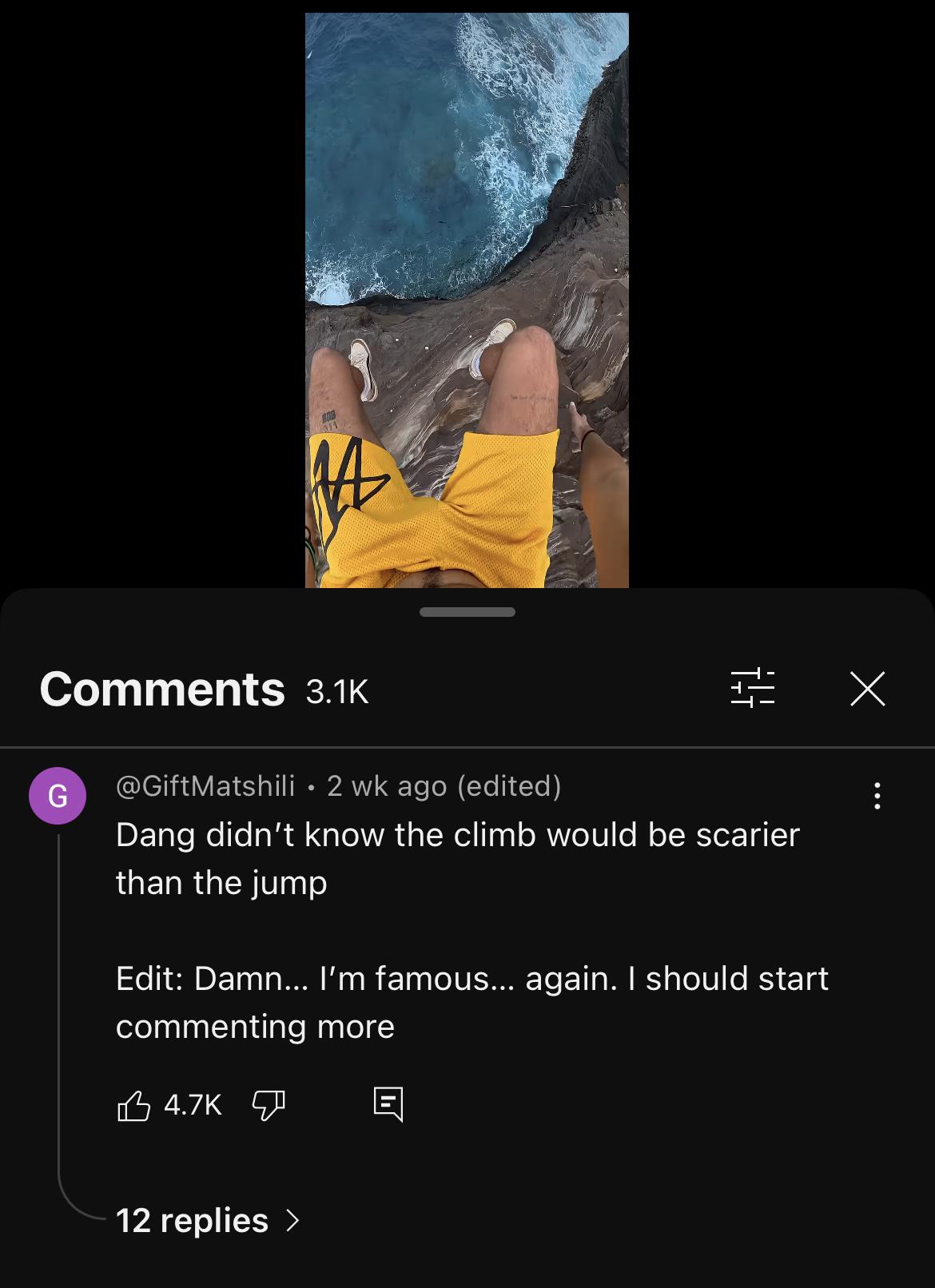Image resolution: width=935 pixels, height=1288 pixels.
Task: Reply to GiftMatshili's comment
Action: [388, 1104]
